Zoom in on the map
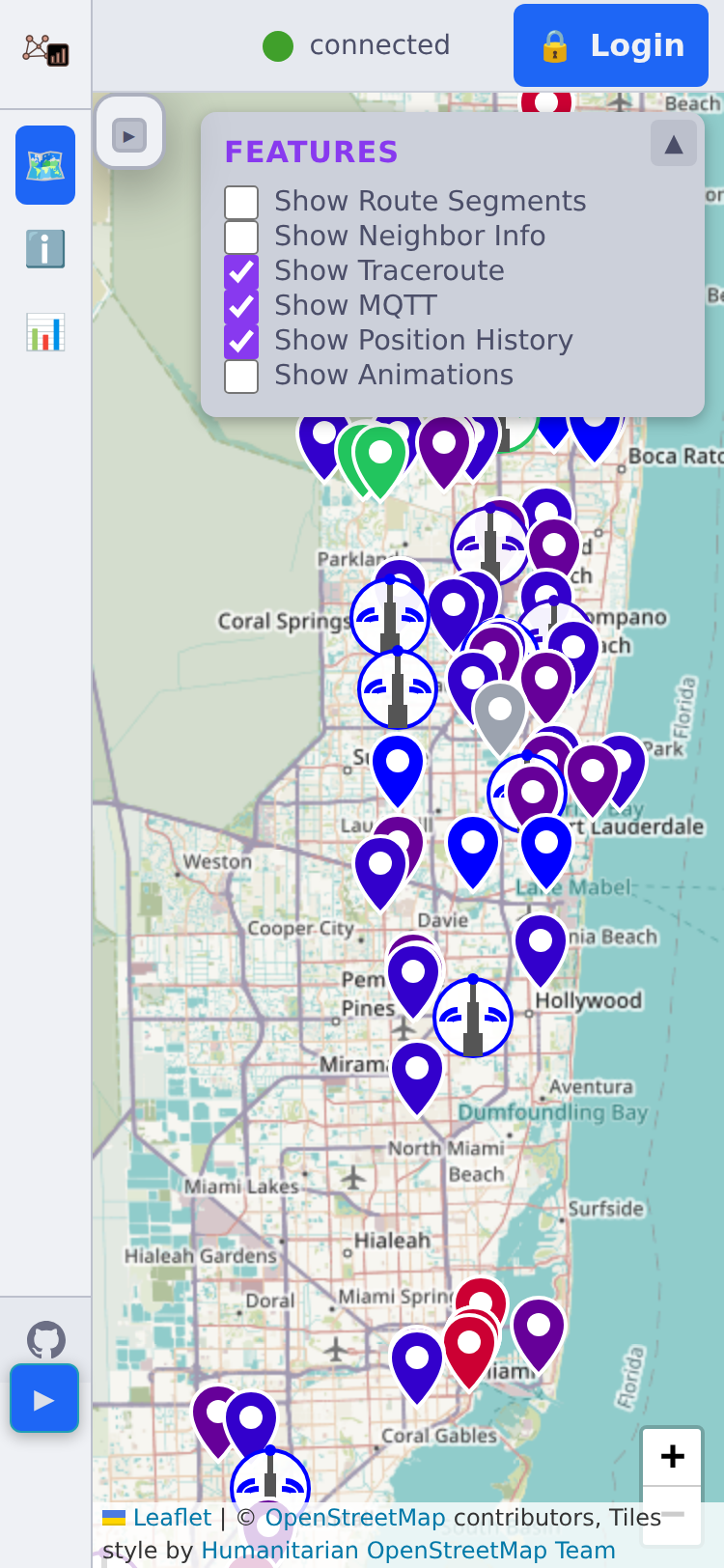 coord(672,1456)
